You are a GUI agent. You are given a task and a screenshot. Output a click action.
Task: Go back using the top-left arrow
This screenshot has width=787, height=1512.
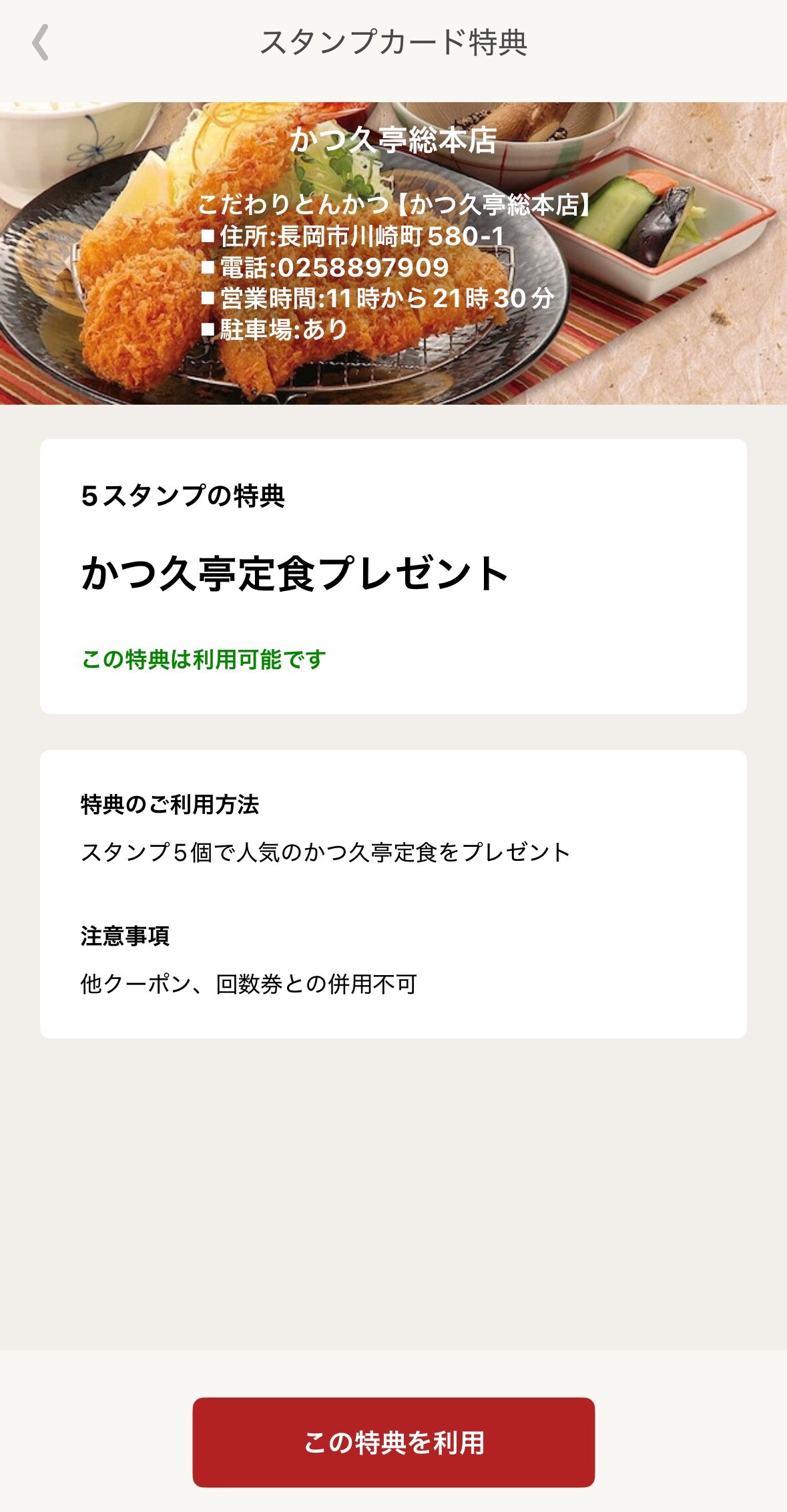[41, 43]
